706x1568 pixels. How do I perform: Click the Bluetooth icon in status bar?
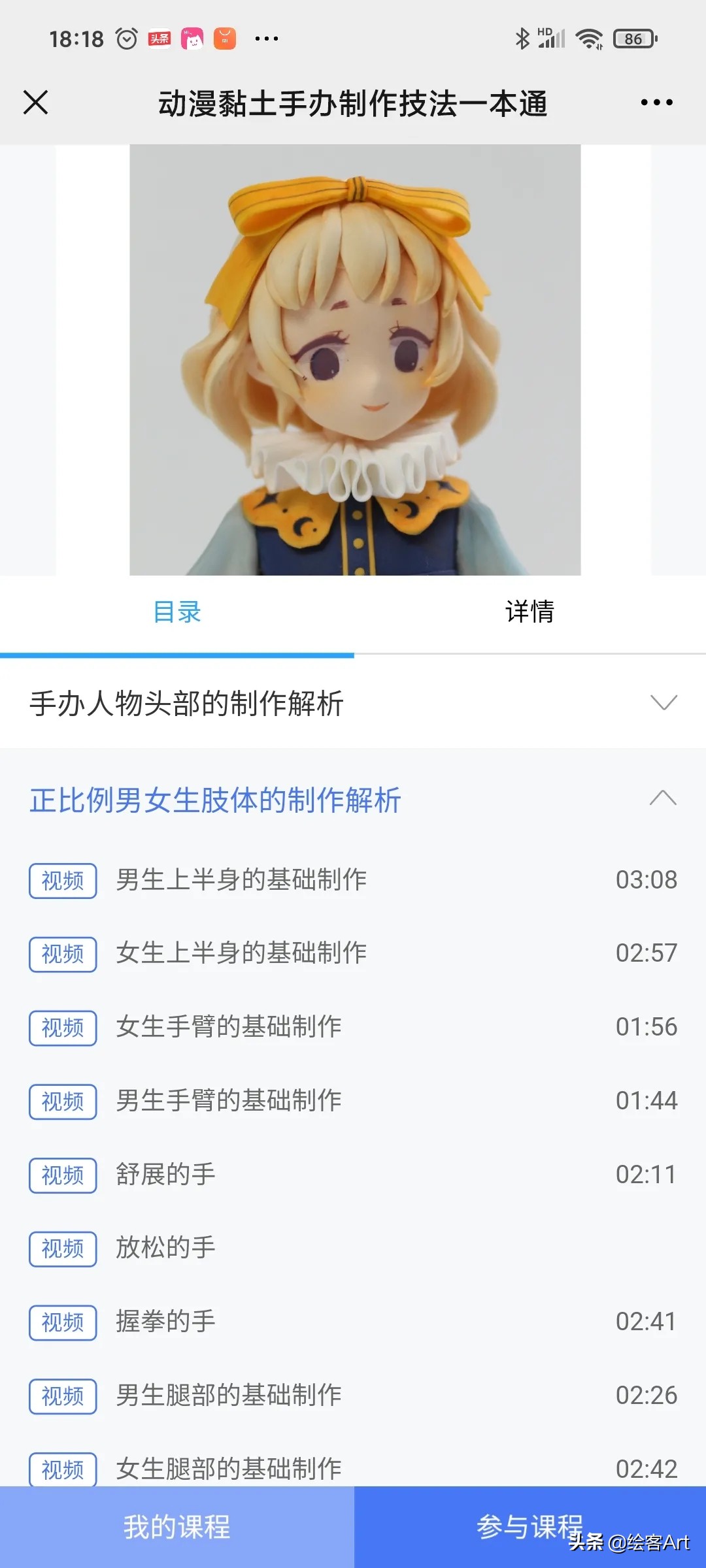522,38
